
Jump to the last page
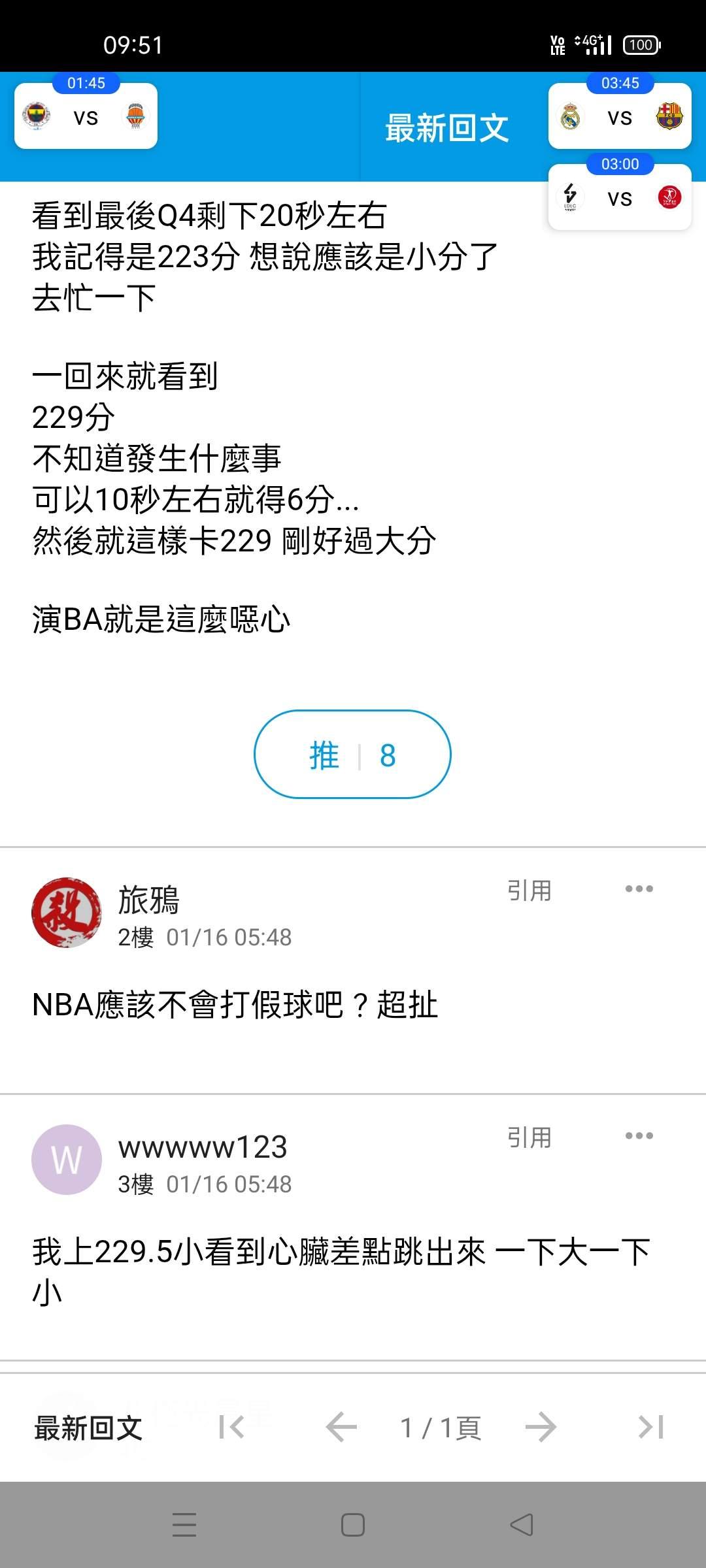[651, 1428]
